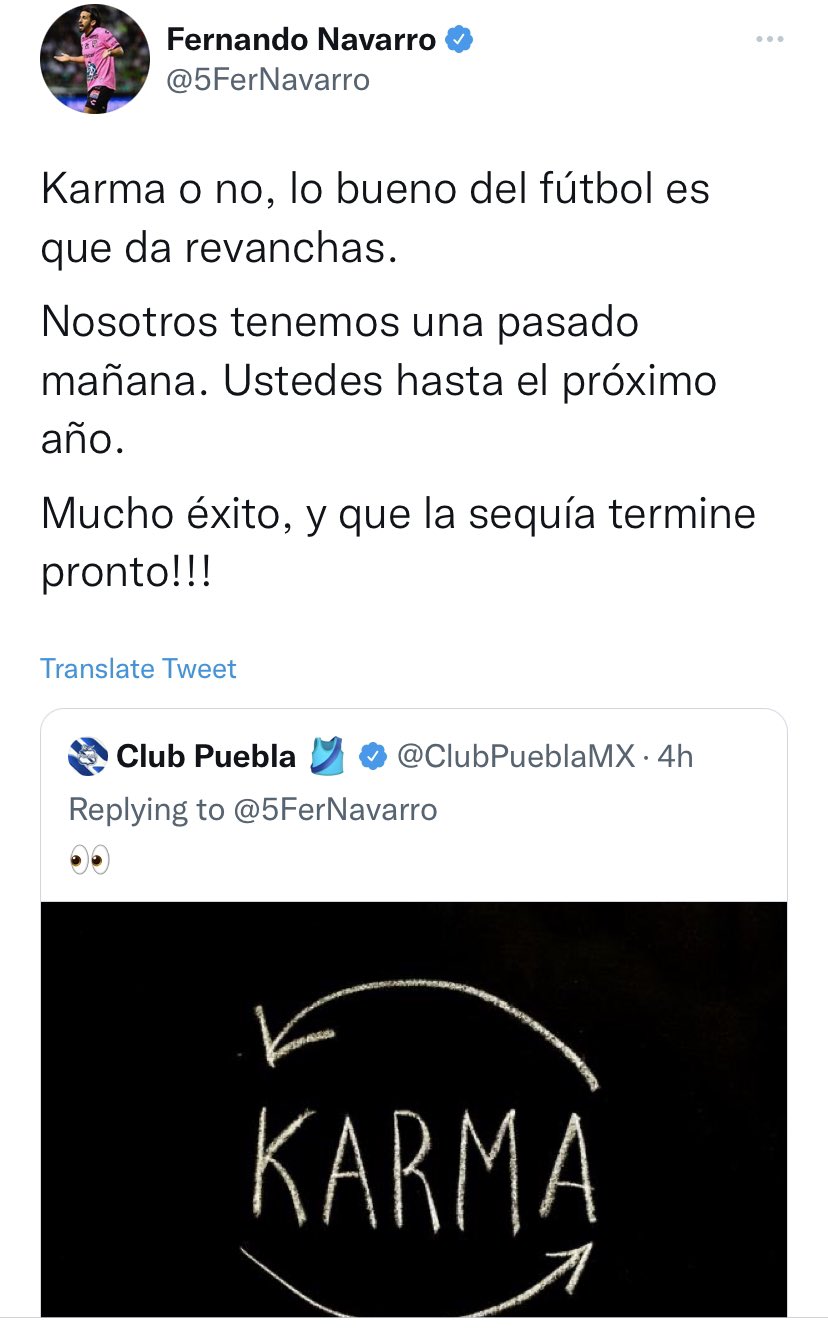Open the tweet overflow menu

click(x=769, y=39)
